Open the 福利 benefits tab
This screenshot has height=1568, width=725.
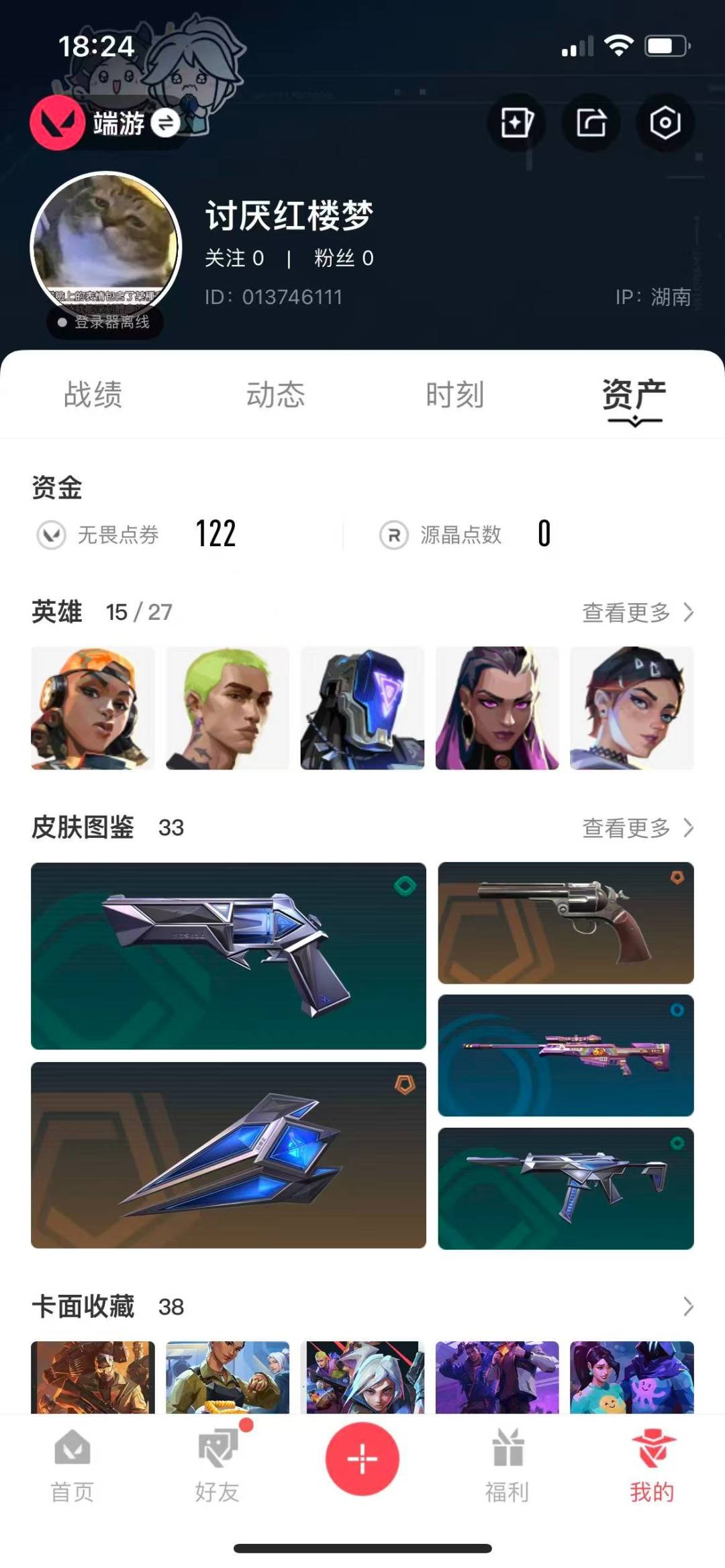coord(507,1465)
